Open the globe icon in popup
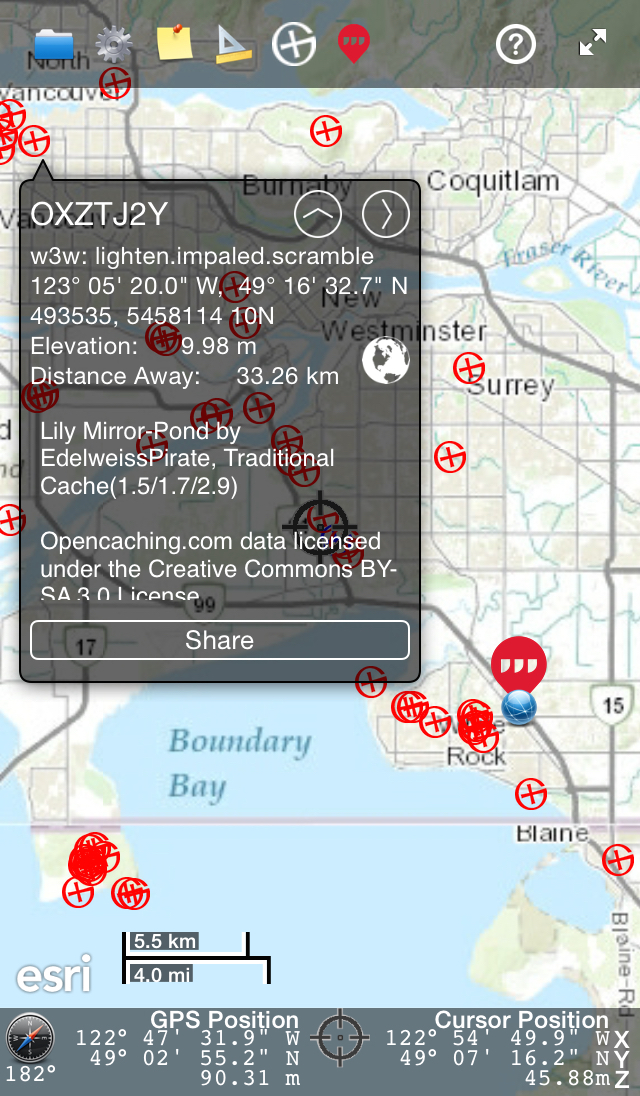This screenshot has width=640, height=1096. tap(385, 361)
